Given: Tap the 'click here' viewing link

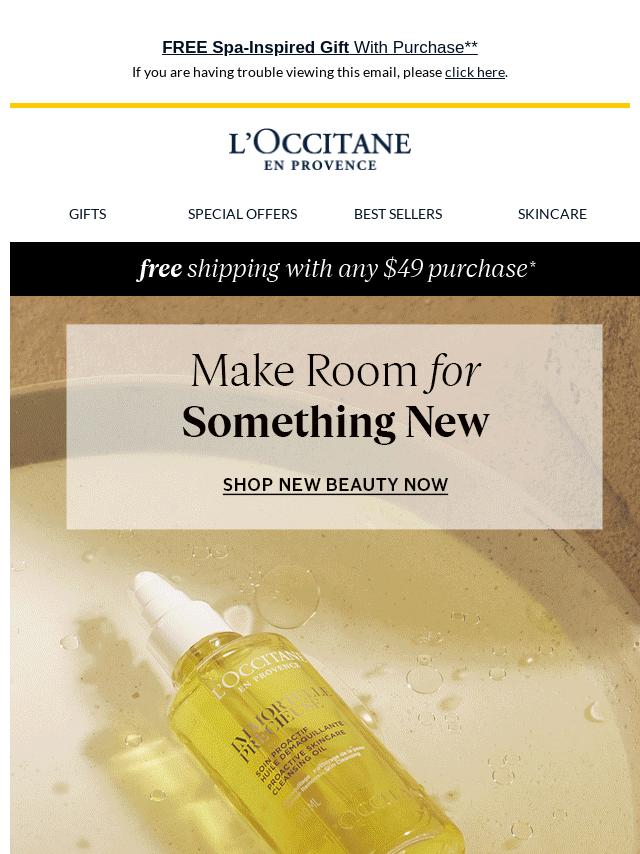Looking at the screenshot, I should click(474, 72).
